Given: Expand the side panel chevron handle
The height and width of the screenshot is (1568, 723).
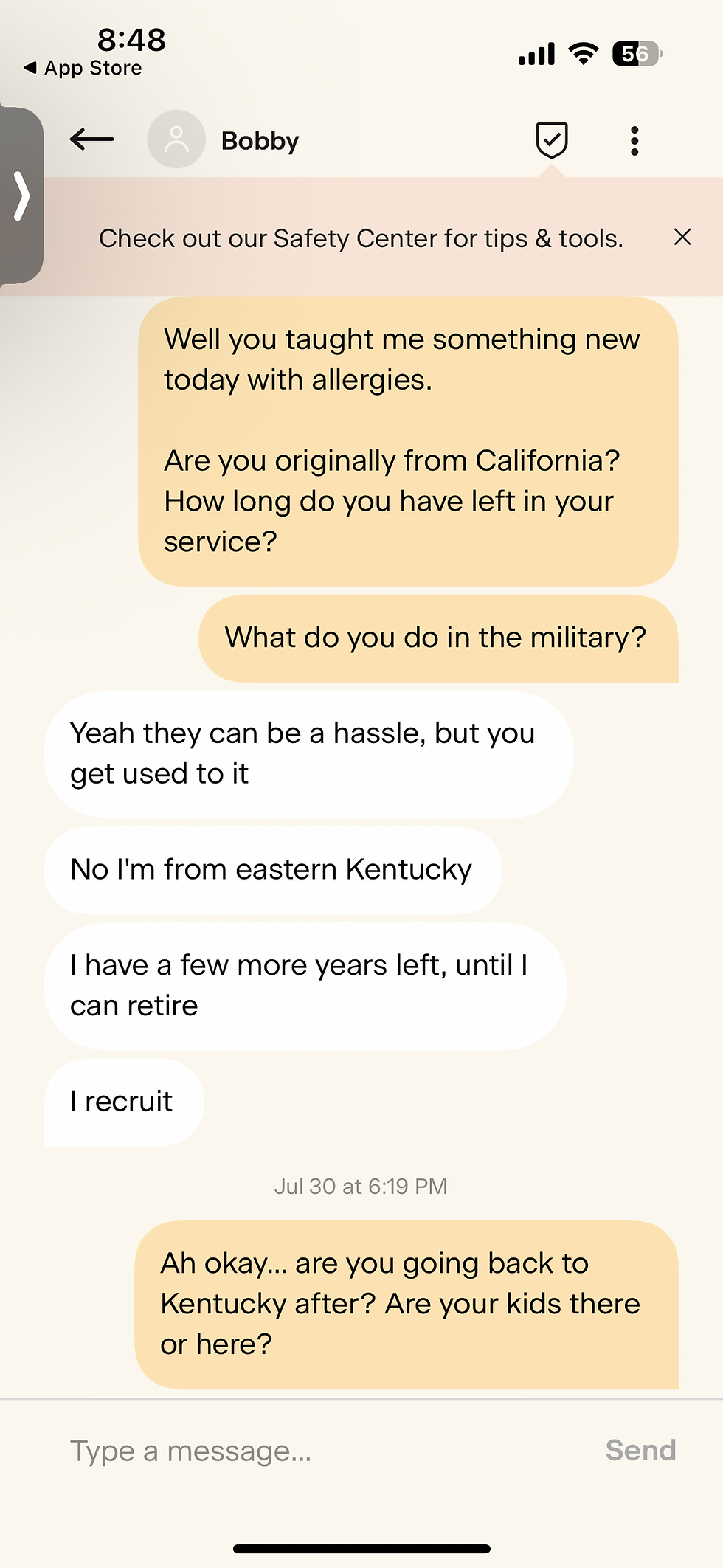Looking at the screenshot, I should coord(21,196).
